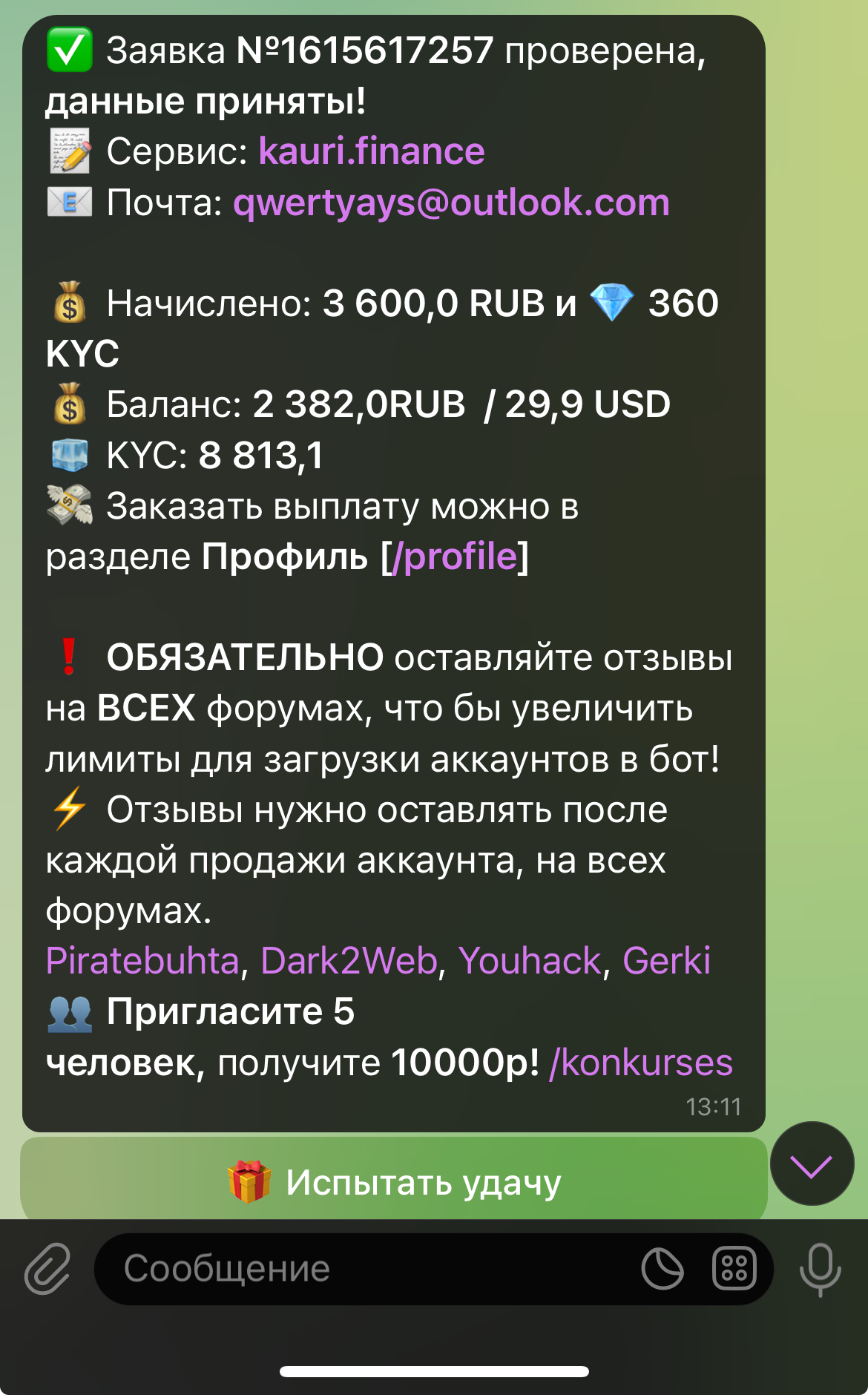
Task: Open the sticker panel icon
Action: (662, 1269)
